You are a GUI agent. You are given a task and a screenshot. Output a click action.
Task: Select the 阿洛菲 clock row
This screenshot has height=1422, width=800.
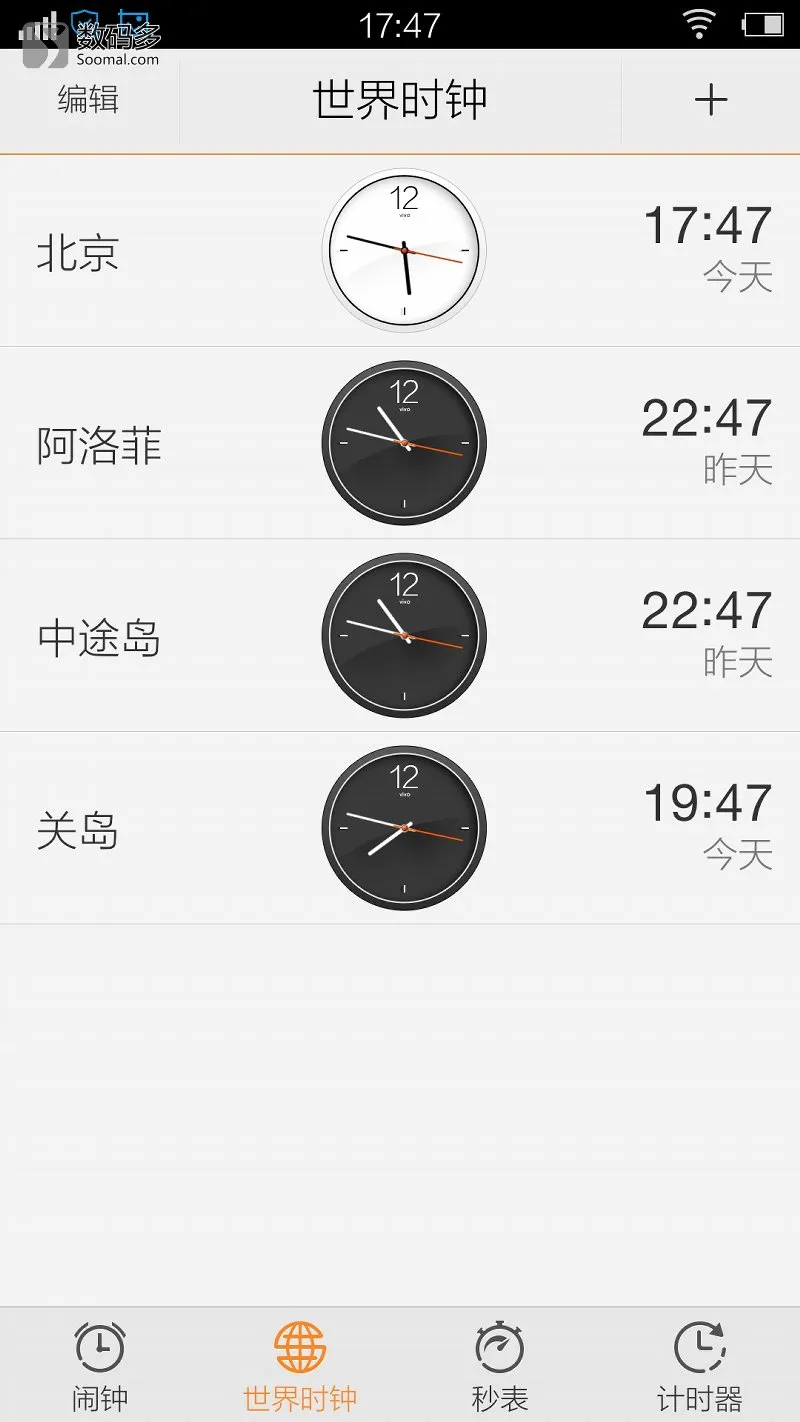[400, 443]
